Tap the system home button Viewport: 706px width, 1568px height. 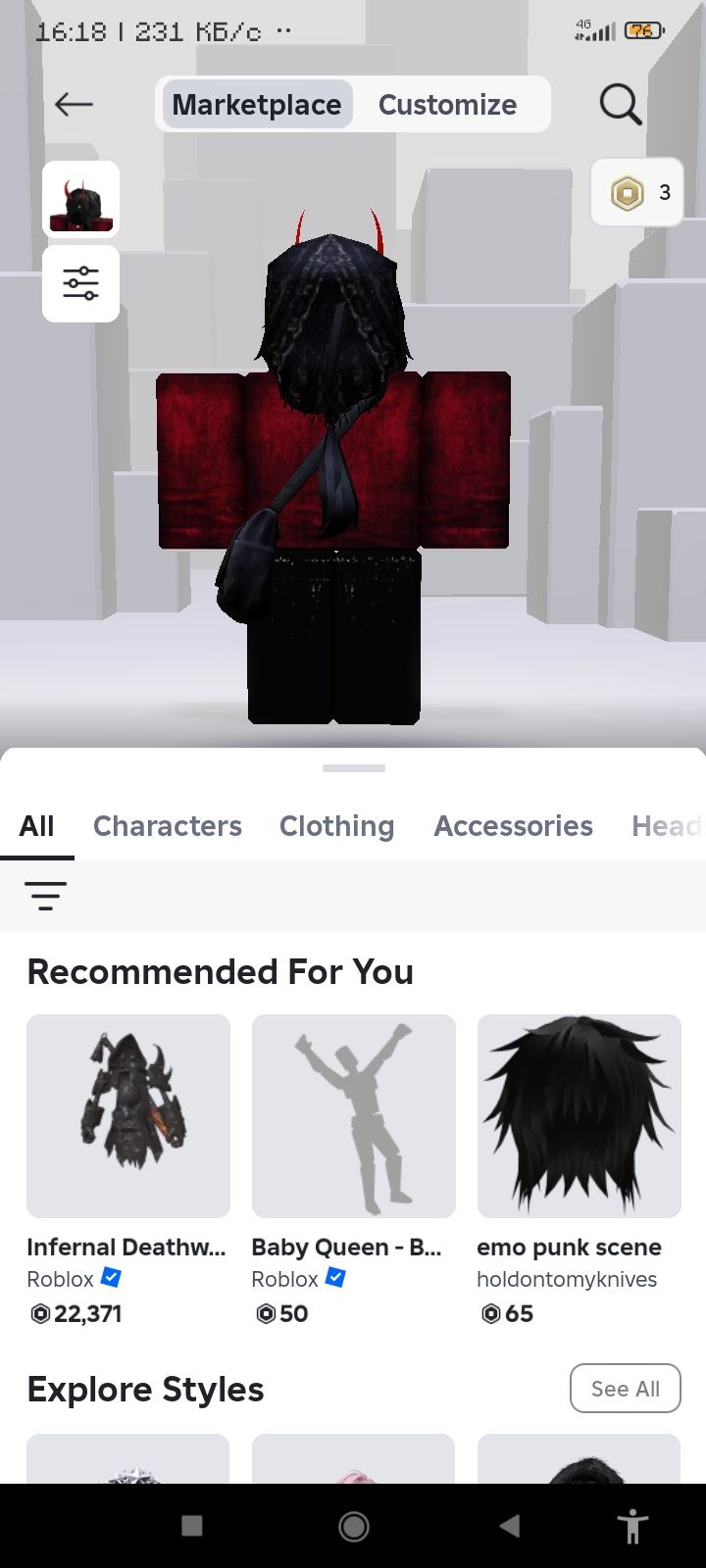[353, 1525]
